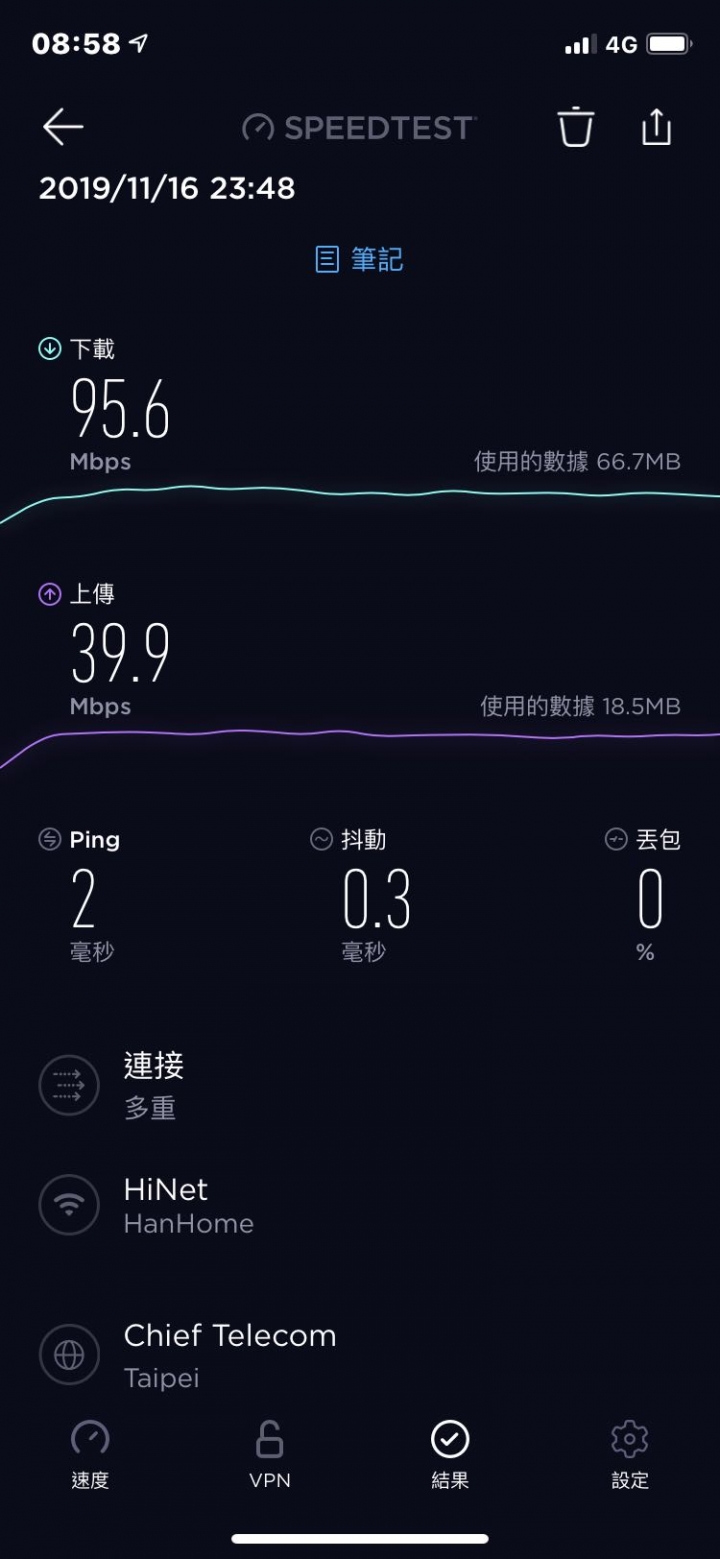This screenshot has height=1559, width=720.
Task: Select the 結果 results tab
Action: [450, 1455]
